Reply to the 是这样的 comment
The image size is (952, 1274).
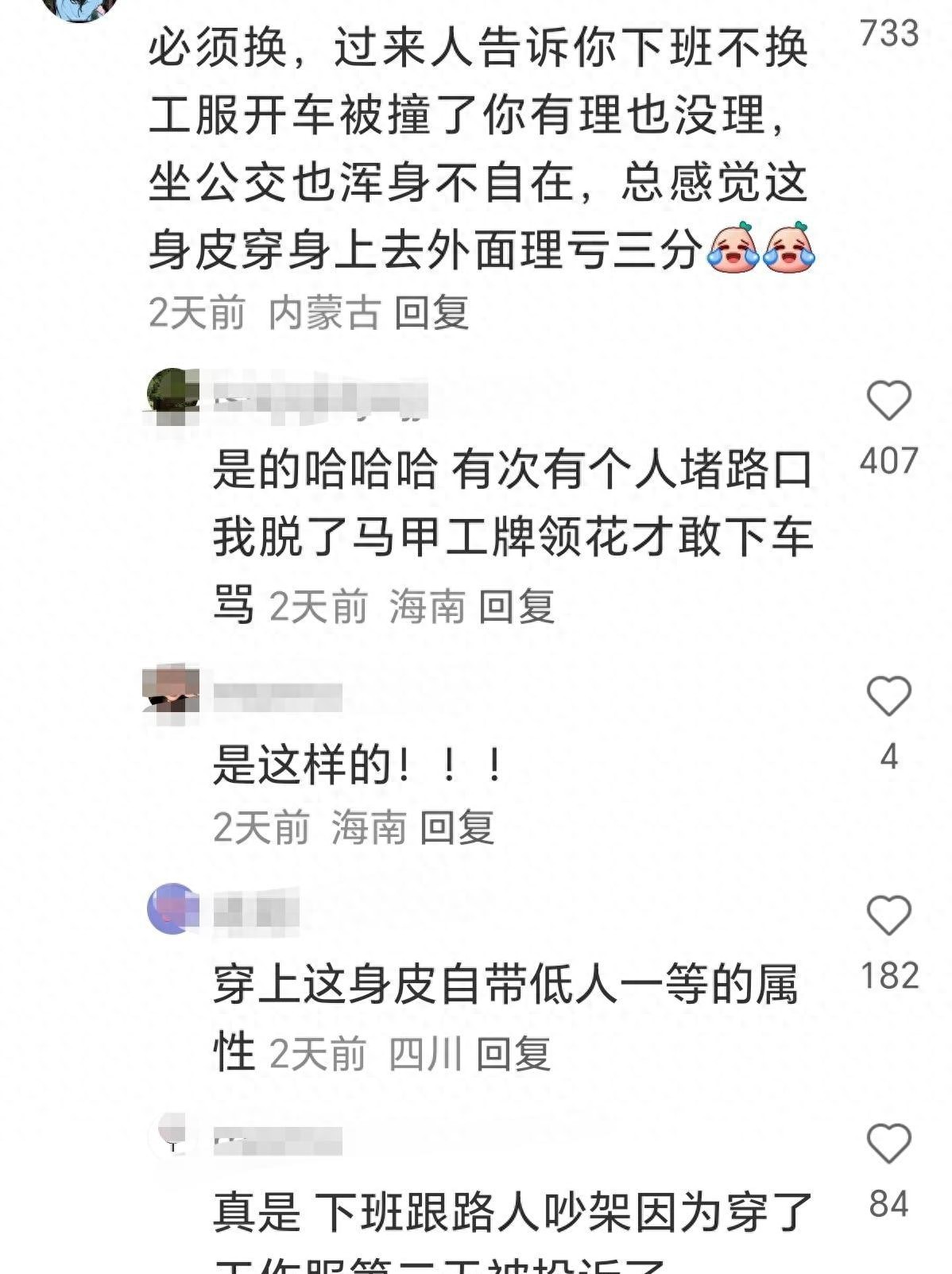point(457,827)
